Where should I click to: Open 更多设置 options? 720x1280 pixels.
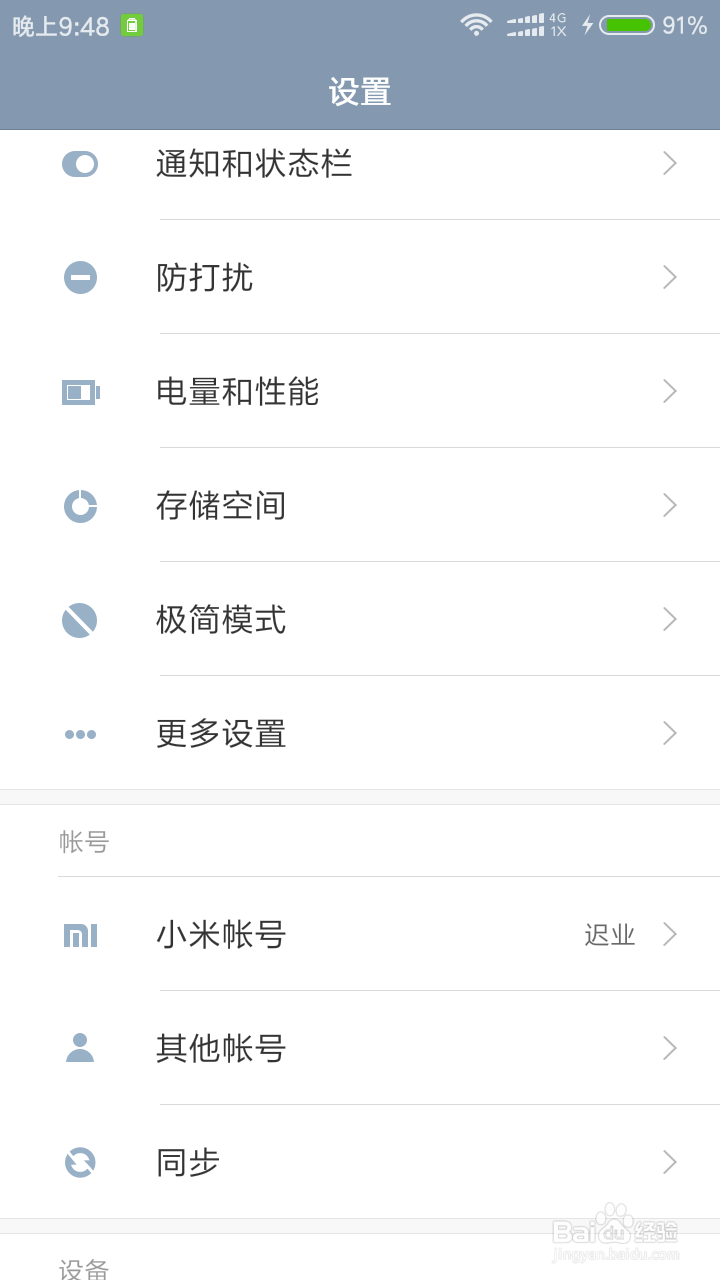pos(360,733)
